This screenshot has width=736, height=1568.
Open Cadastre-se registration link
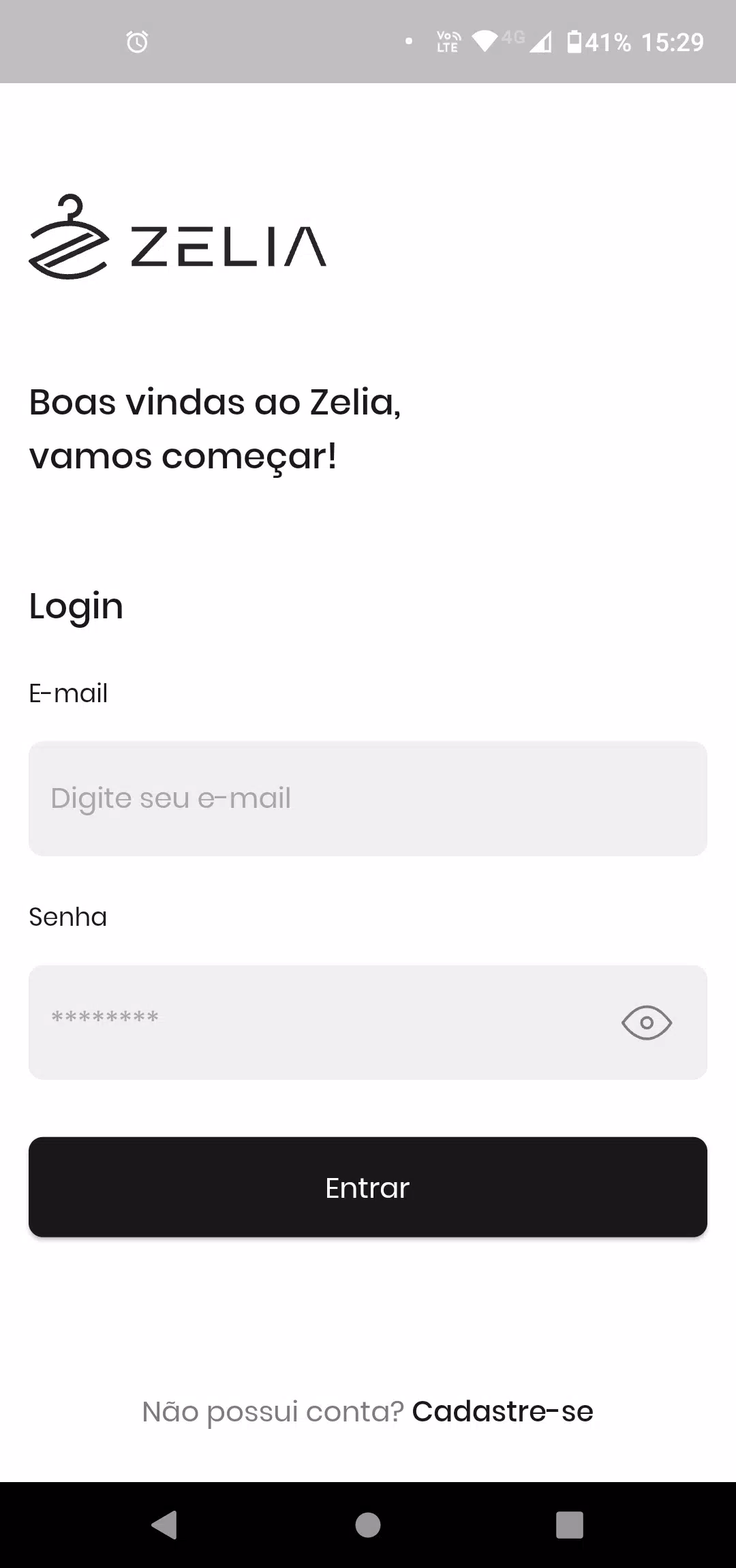point(502,1411)
